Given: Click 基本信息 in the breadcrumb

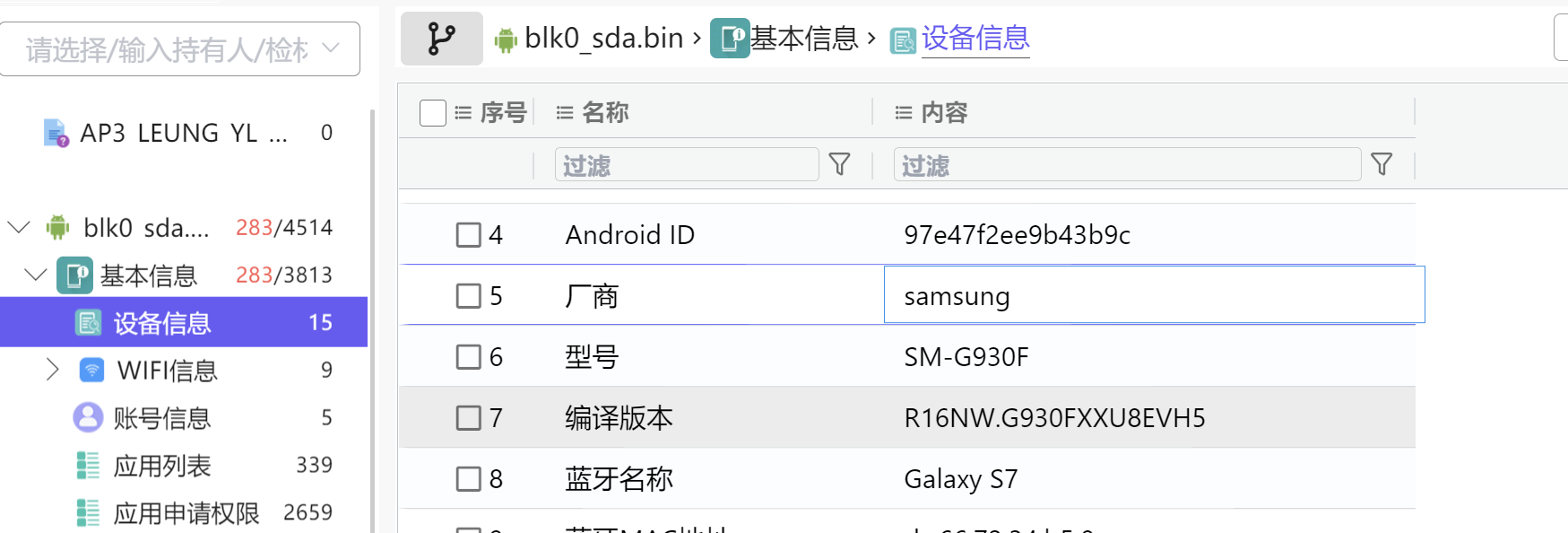Looking at the screenshot, I should pos(803,39).
